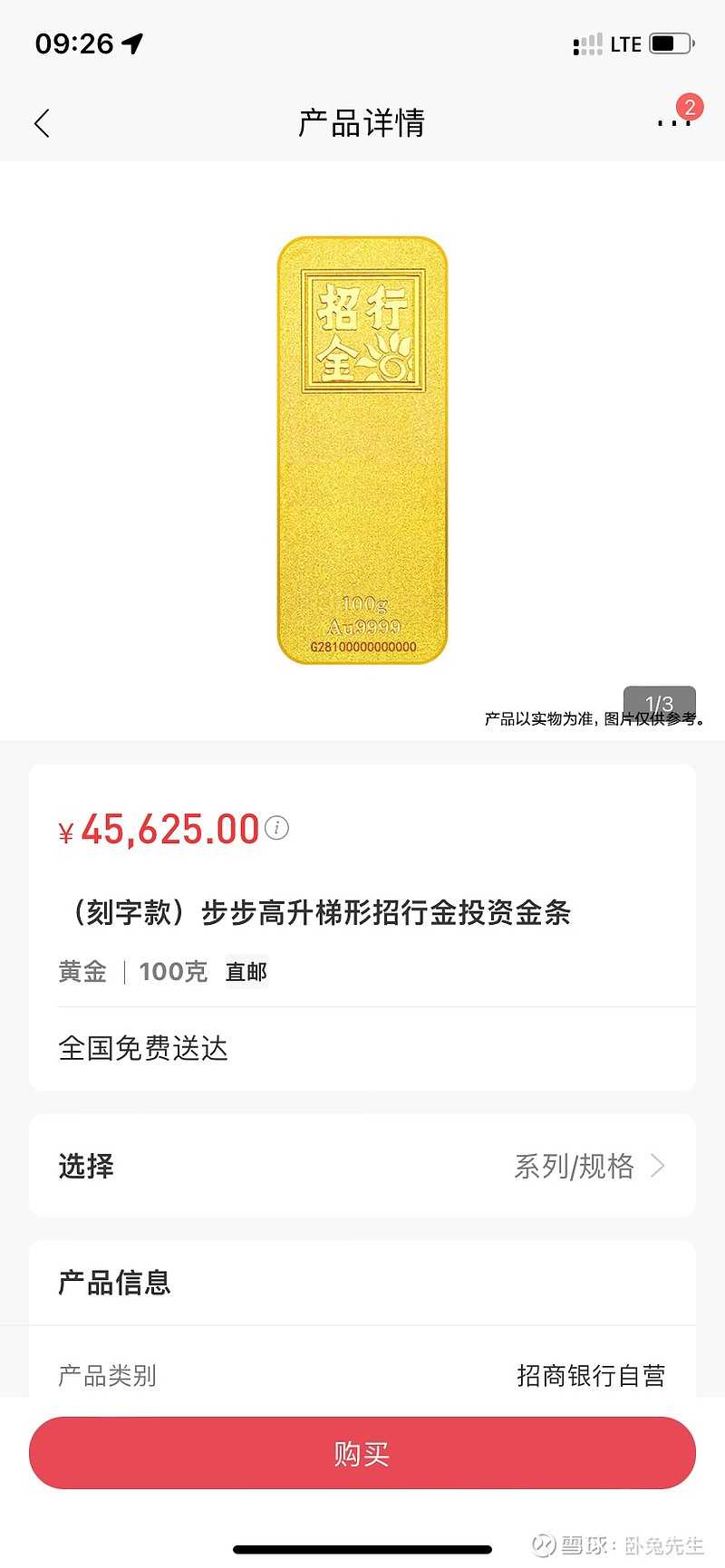Open the 选择 specification picker row
Image resolution: width=725 pixels, height=1568 pixels.
click(84, 1167)
